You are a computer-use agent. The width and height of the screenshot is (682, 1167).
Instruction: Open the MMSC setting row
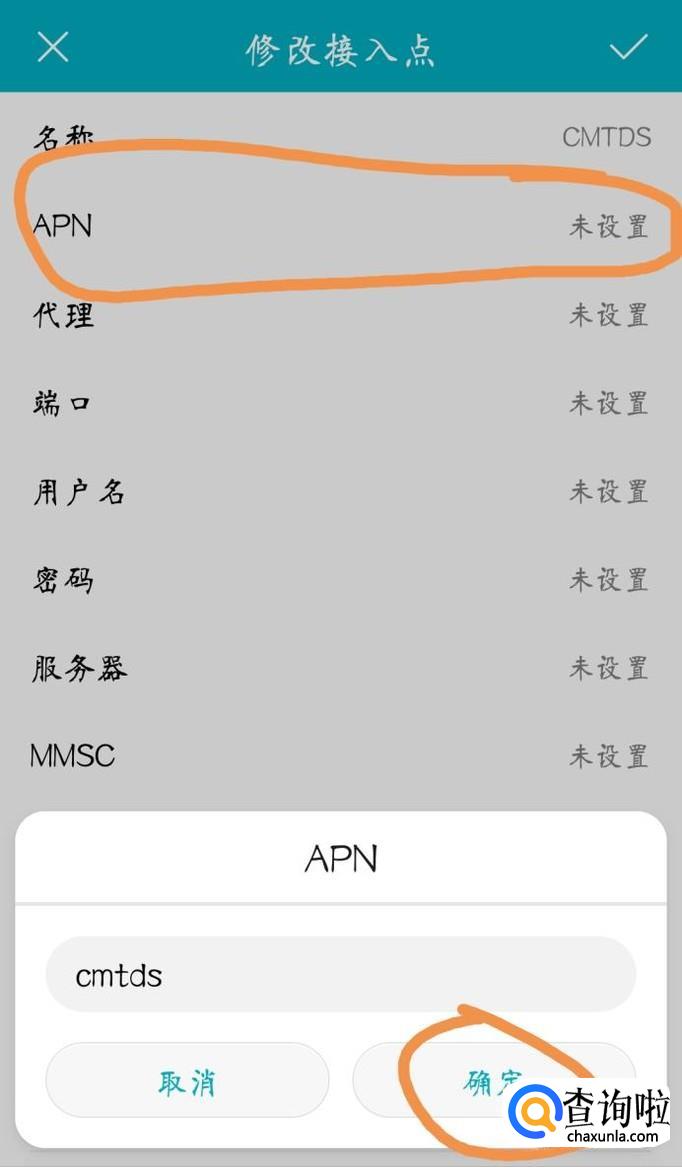340,756
